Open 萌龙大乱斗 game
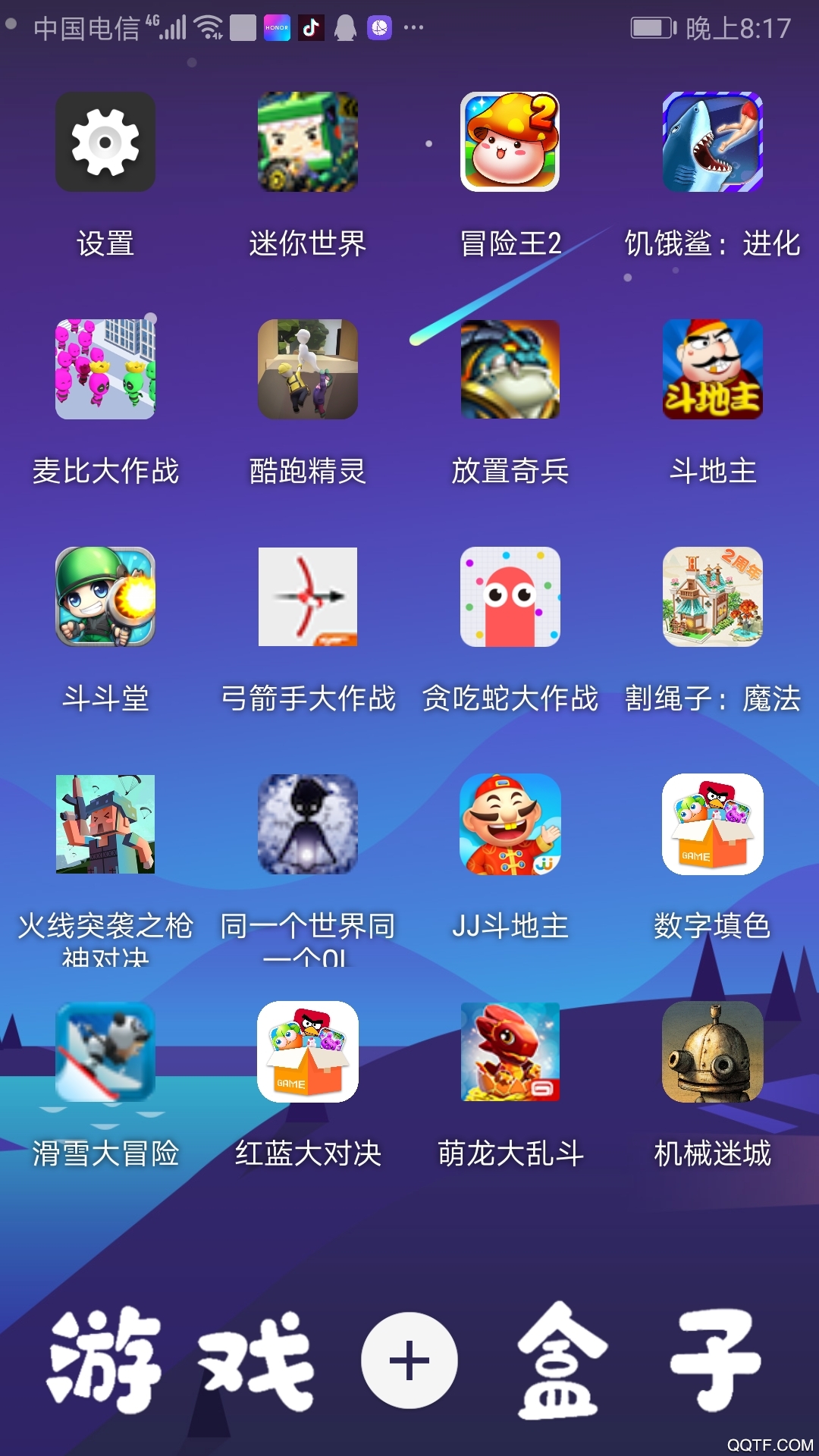This screenshot has width=819, height=1456. (510, 1052)
